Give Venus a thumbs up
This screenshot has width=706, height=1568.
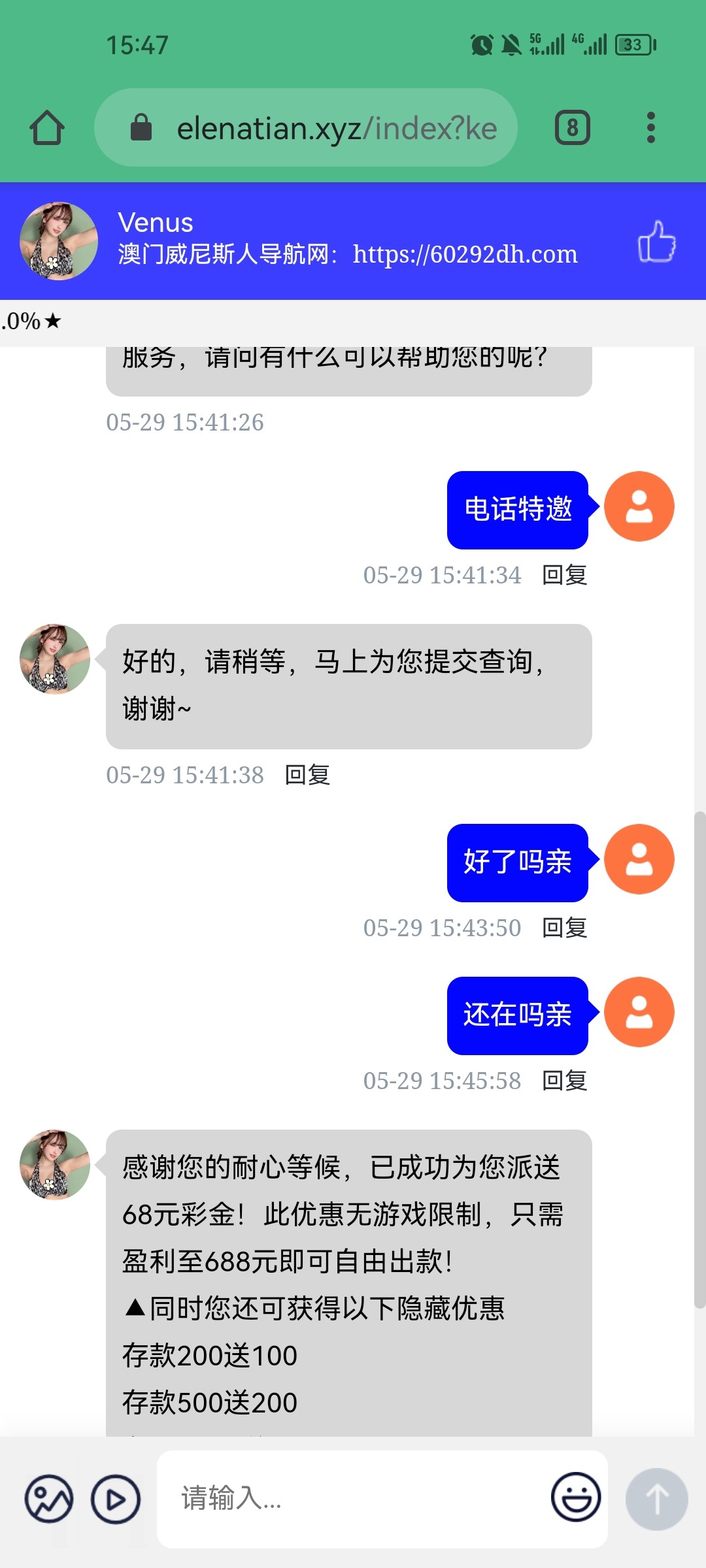click(656, 242)
